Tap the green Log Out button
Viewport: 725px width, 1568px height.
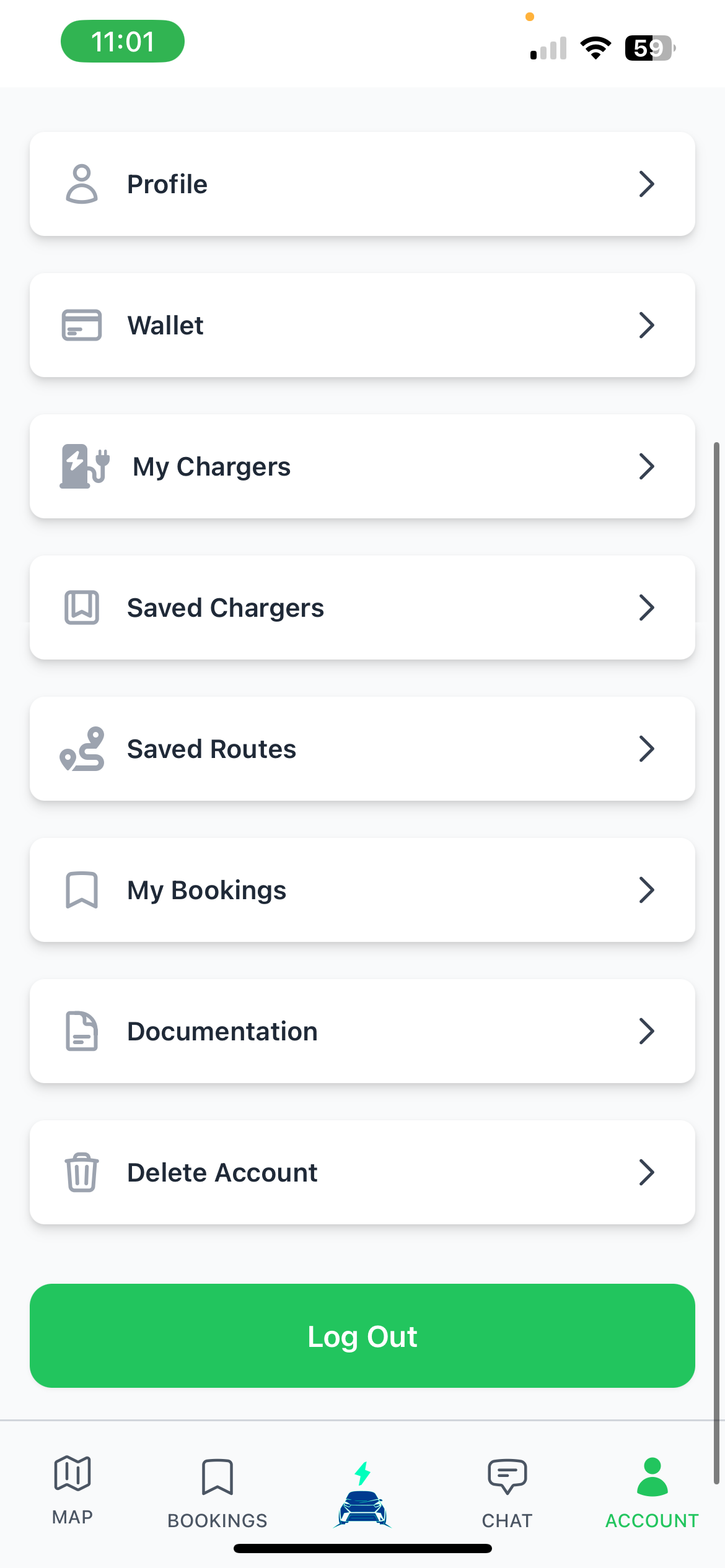362,1336
